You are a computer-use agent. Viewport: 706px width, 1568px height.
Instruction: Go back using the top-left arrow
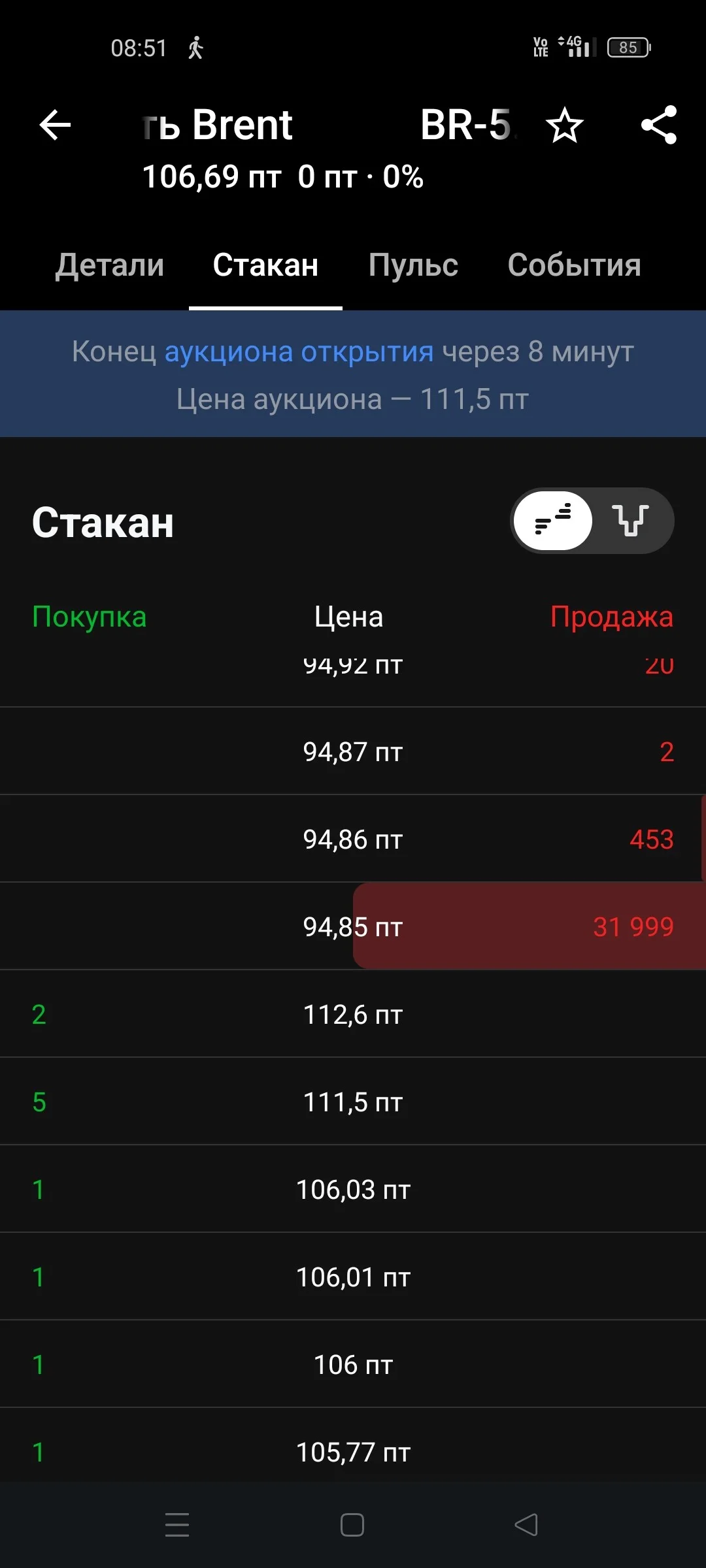point(55,125)
